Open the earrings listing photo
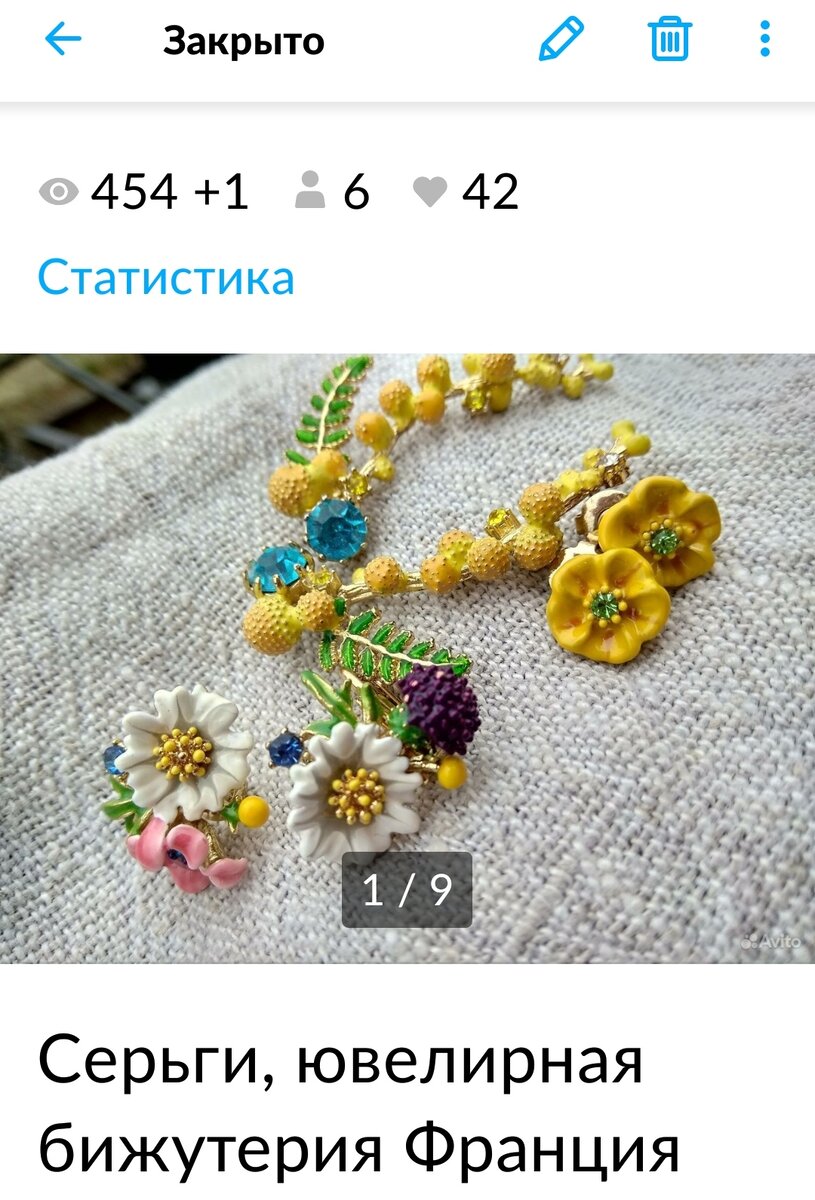The width and height of the screenshot is (815, 1200). click(407, 640)
